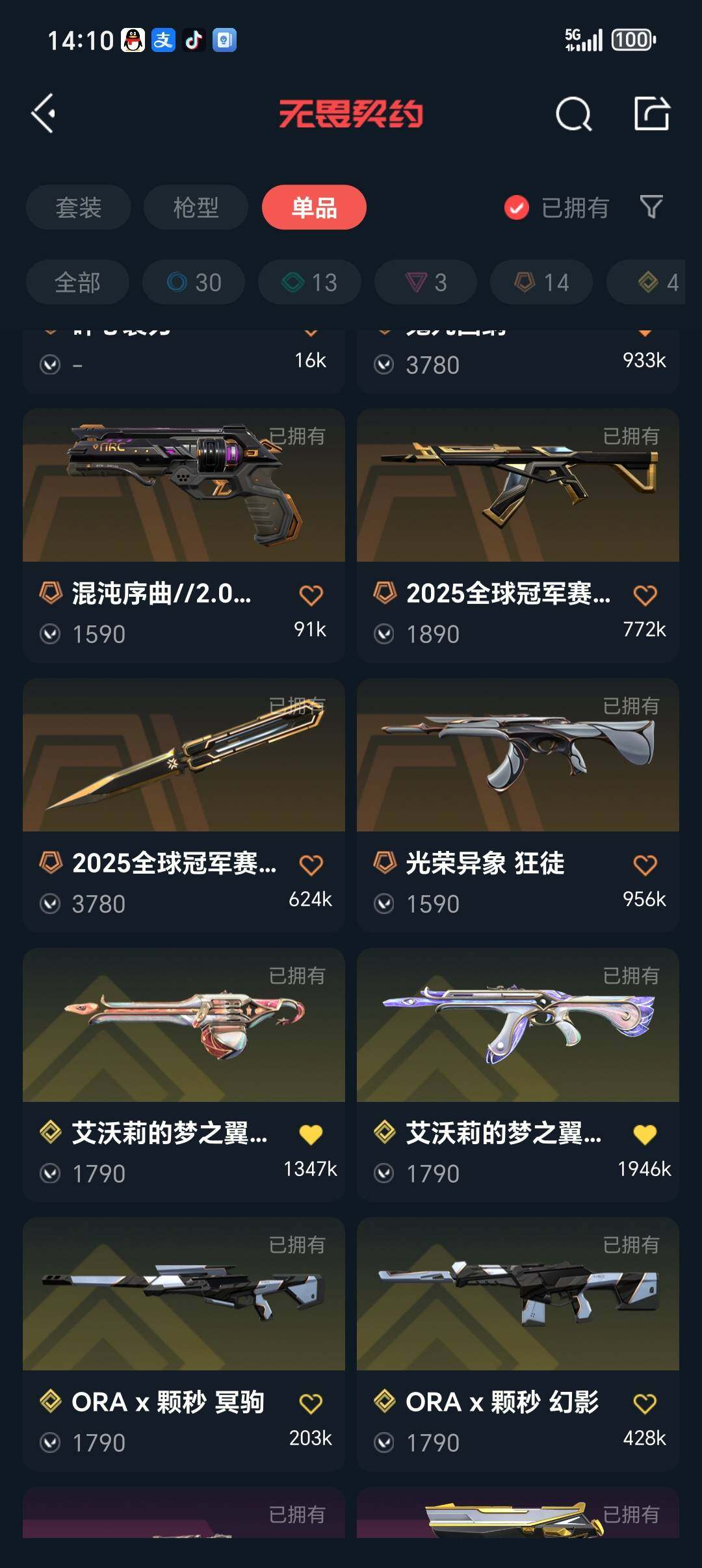Open the 光荣异象 狂徒 skin card
The image size is (702, 1568).
[x=518, y=805]
